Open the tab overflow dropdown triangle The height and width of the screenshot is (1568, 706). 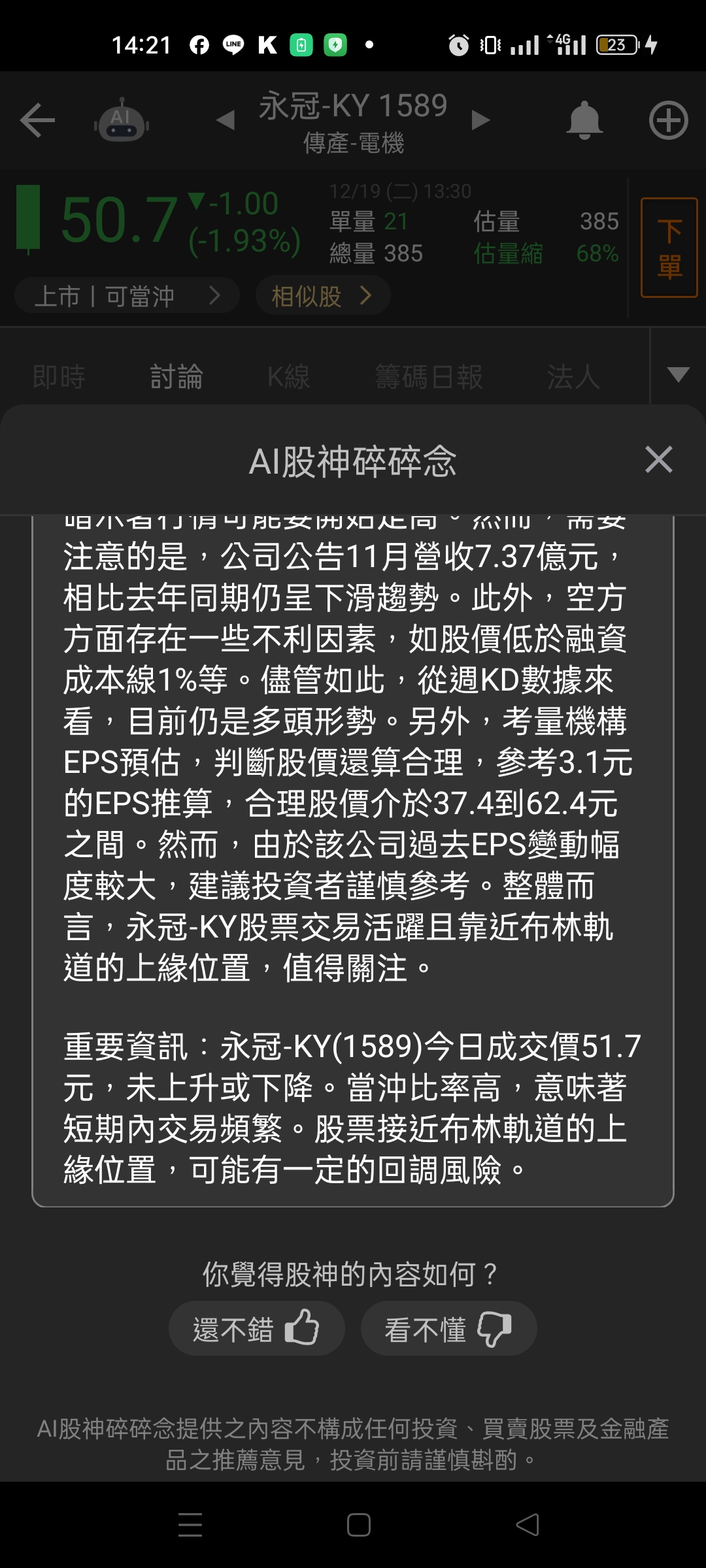click(x=677, y=376)
